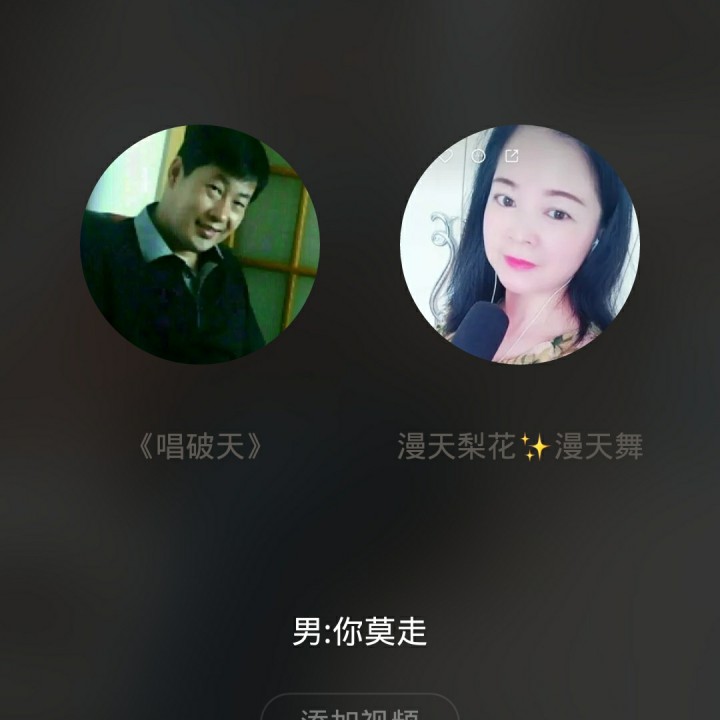This screenshot has height=720, width=720.
Task: Tap the 添加视频 button
Action: (x=360, y=708)
